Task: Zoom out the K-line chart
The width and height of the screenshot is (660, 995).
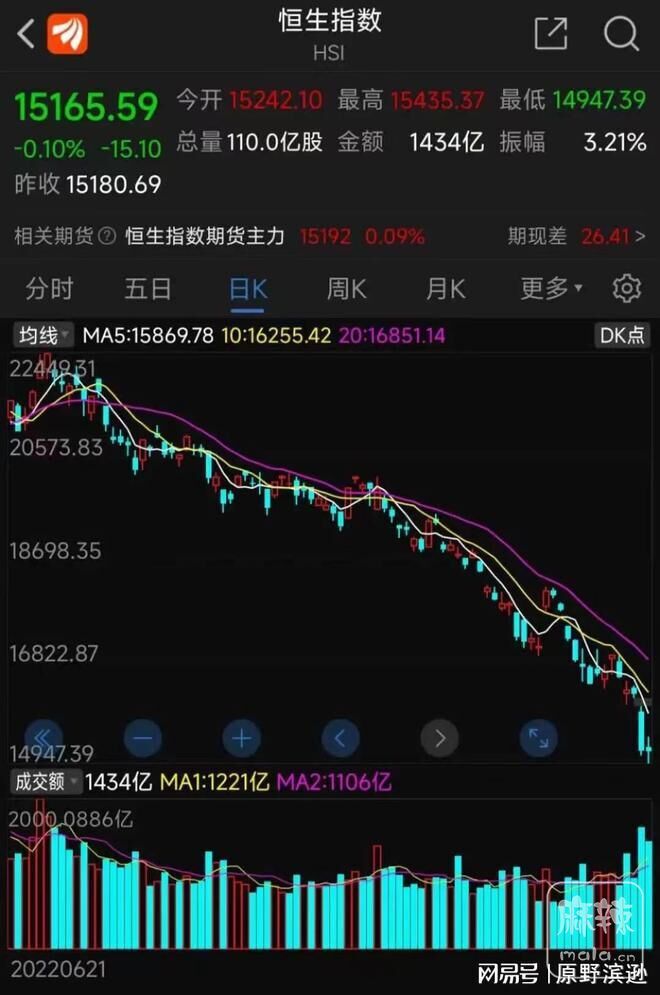Action: pyautogui.click(x=142, y=739)
